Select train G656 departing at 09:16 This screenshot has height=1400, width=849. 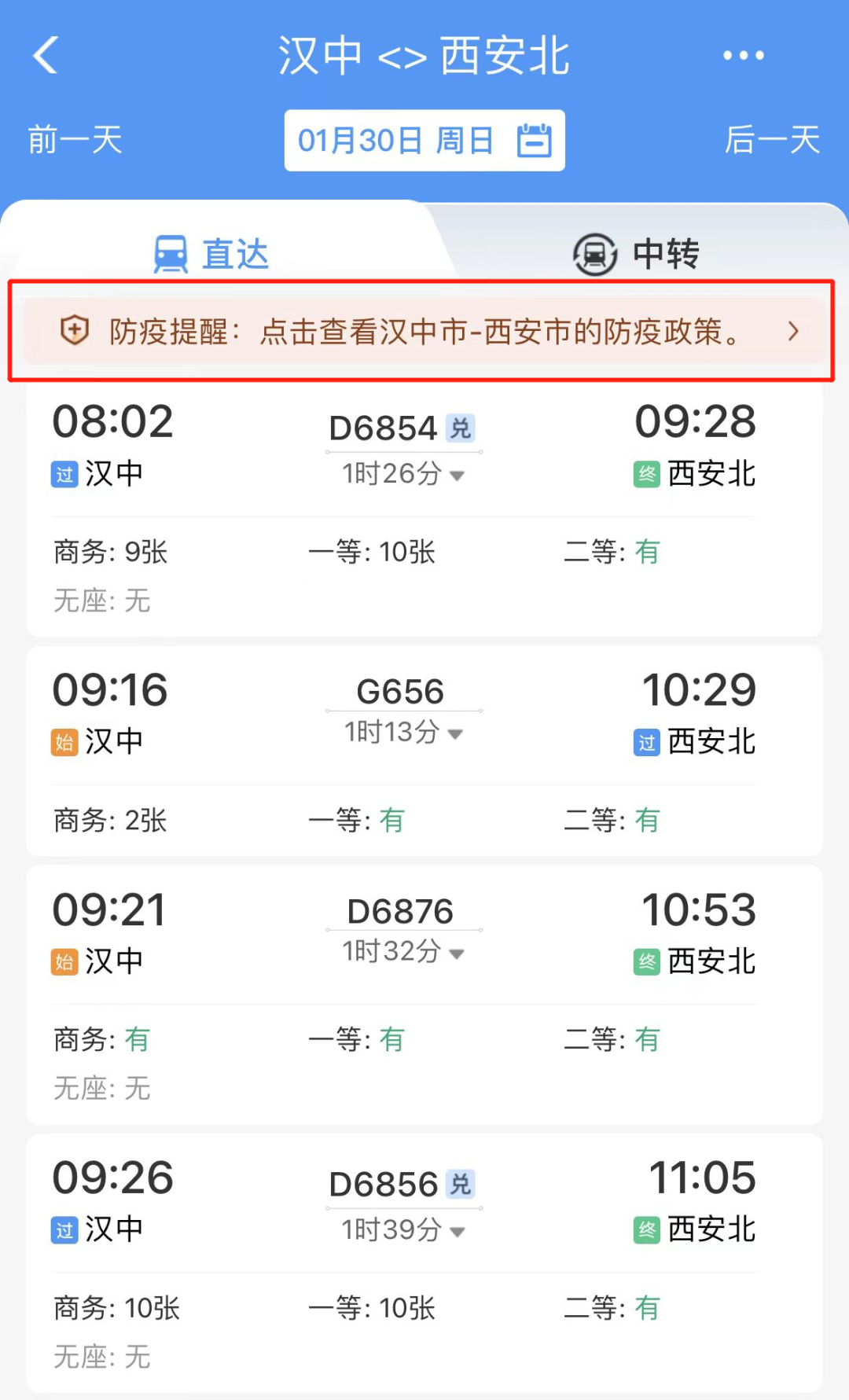(x=424, y=751)
